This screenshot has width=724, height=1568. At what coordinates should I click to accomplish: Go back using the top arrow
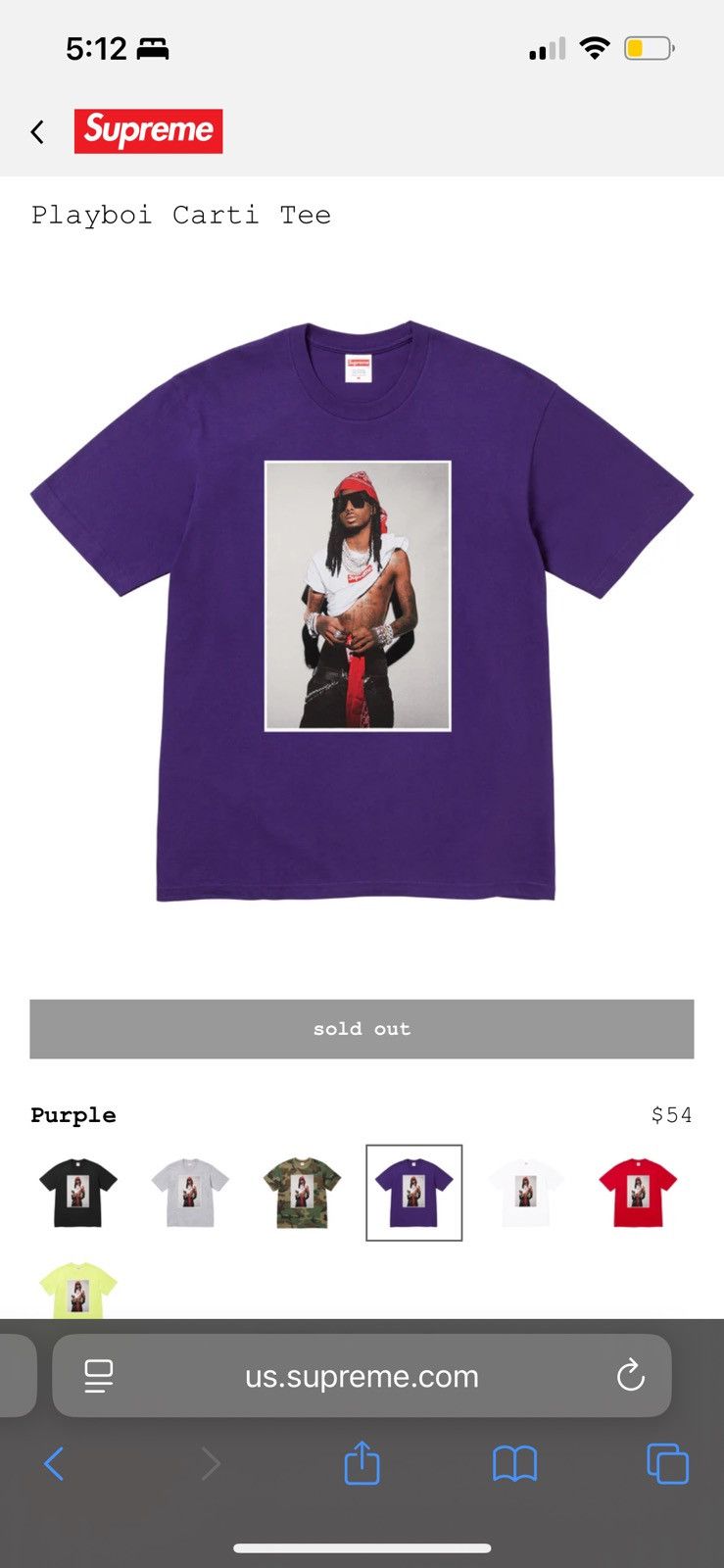click(38, 132)
